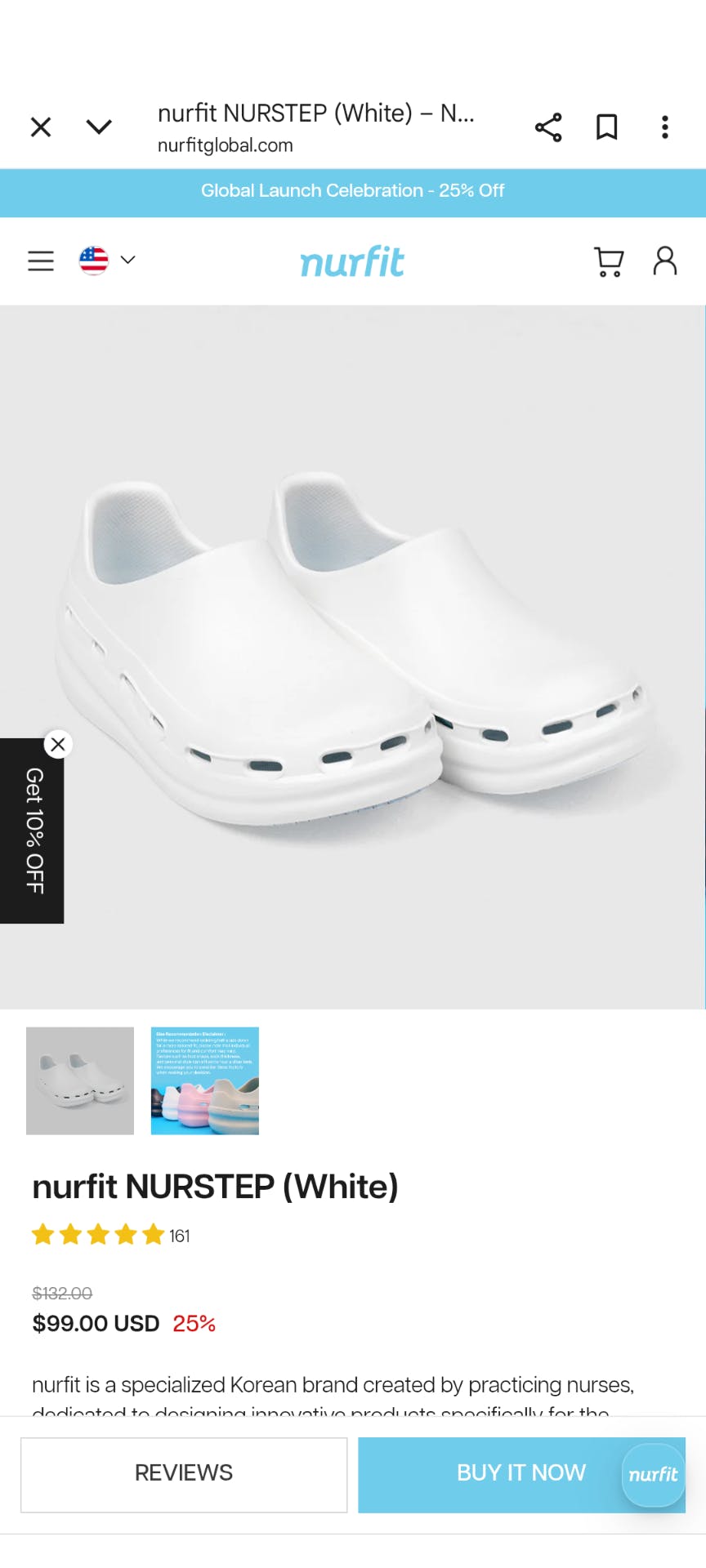Open the hamburger navigation menu
This screenshot has height=1568, width=706.
[x=41, y=261]
